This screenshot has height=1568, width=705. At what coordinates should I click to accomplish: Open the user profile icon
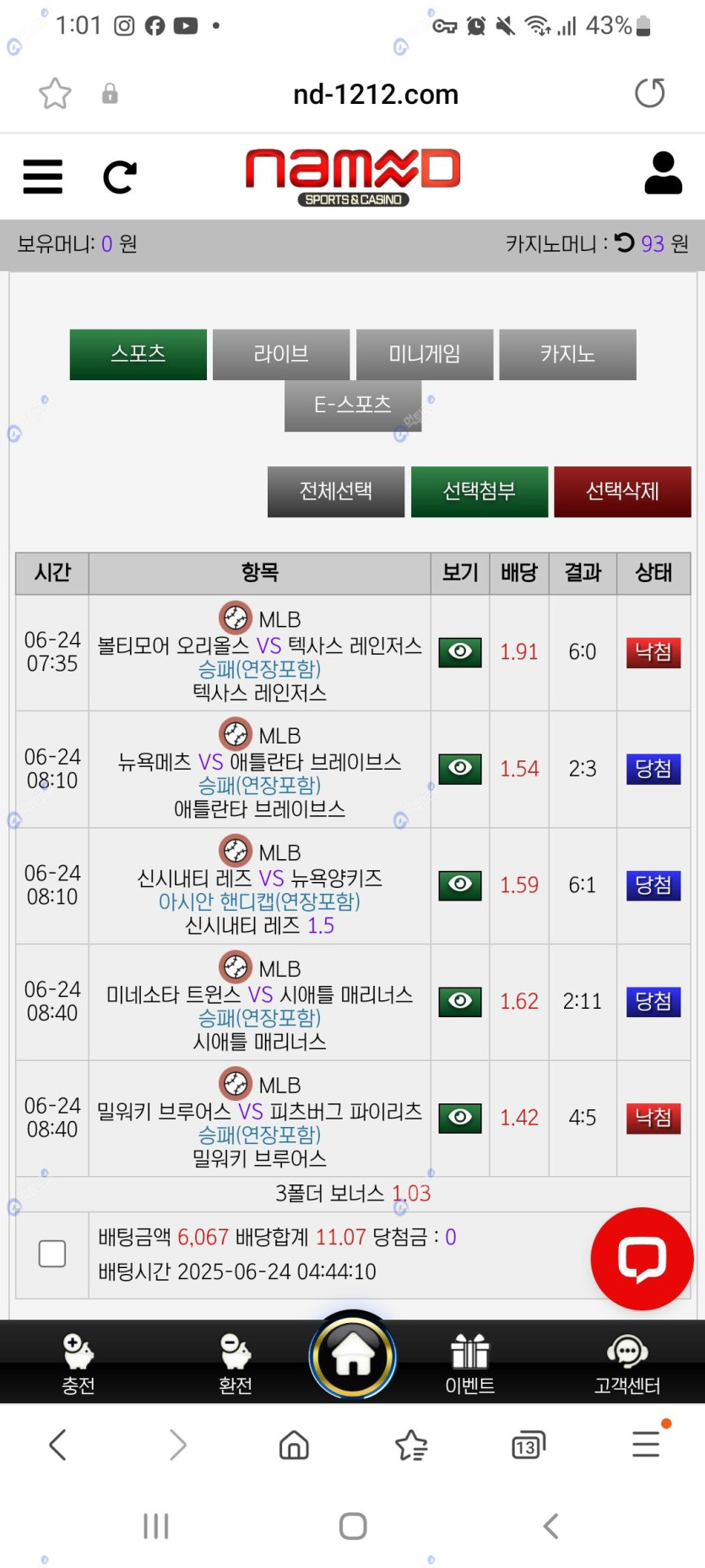[x=663, y=173]
